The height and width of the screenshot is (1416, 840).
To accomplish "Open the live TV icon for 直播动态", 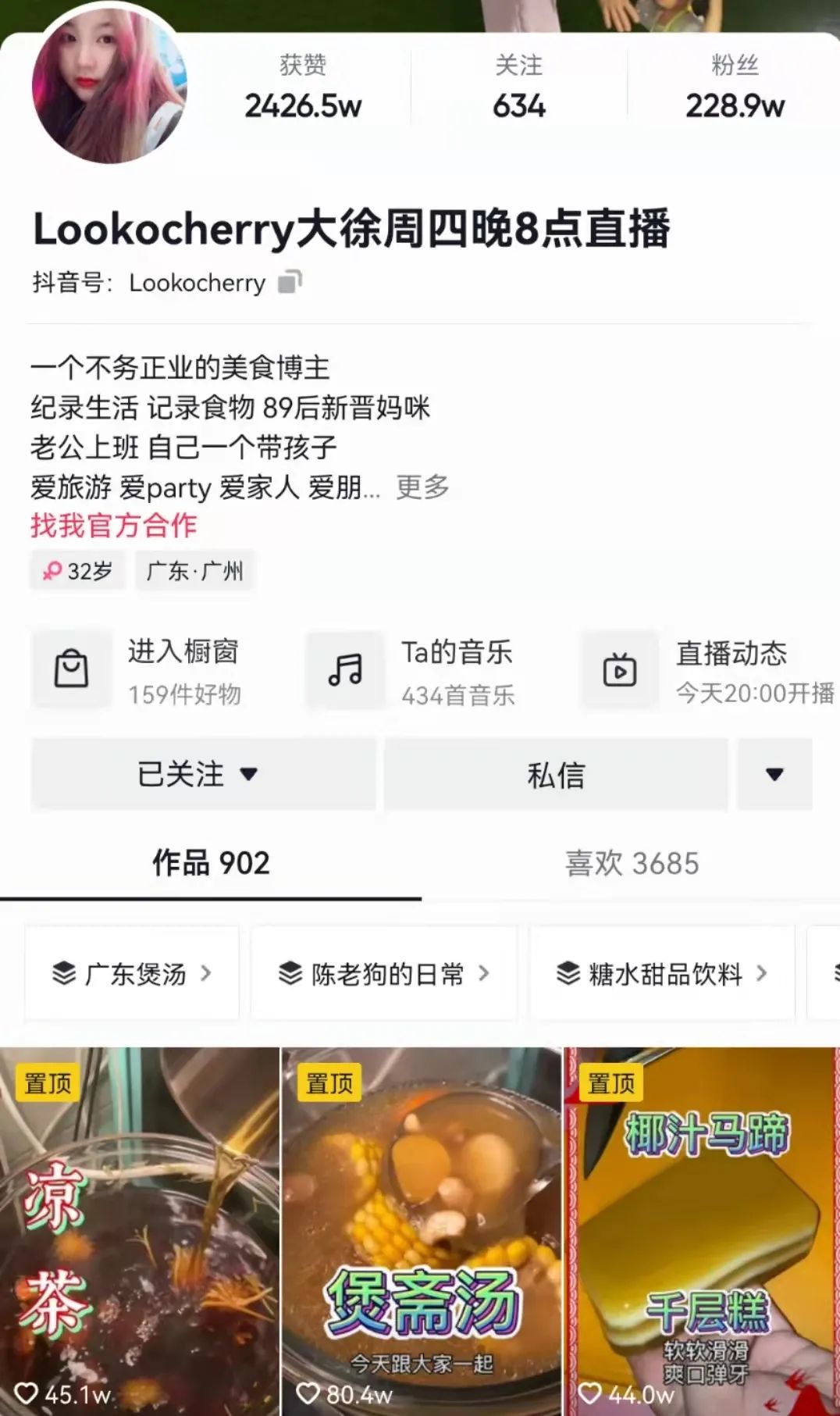I will pos(619,670).
